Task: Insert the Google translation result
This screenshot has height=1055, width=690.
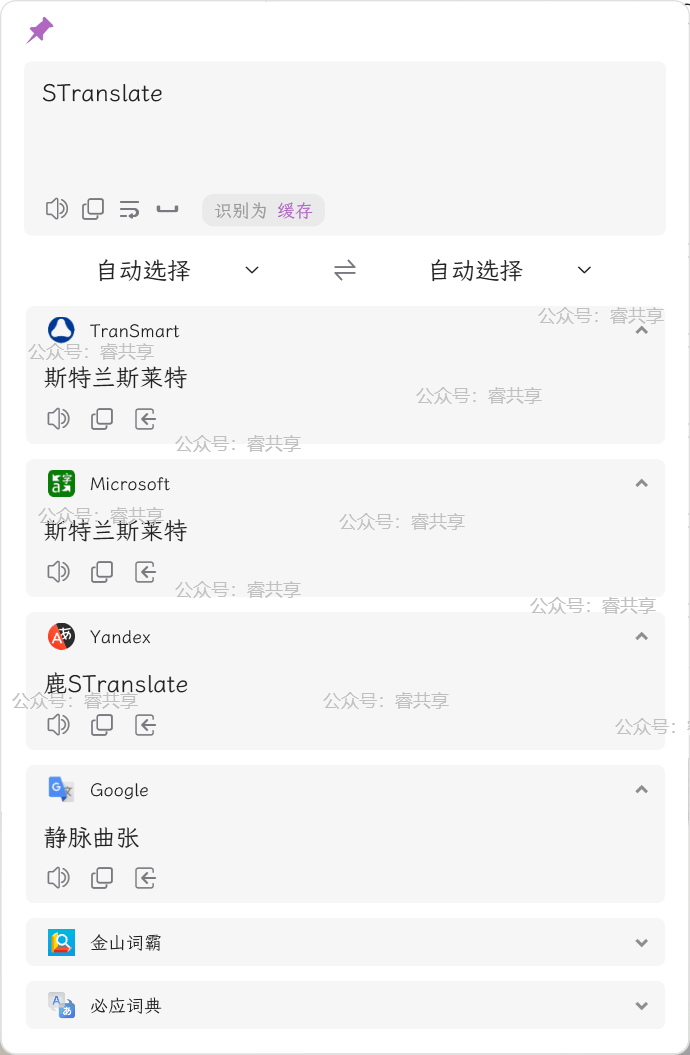Action: click(x=146, y=878)
